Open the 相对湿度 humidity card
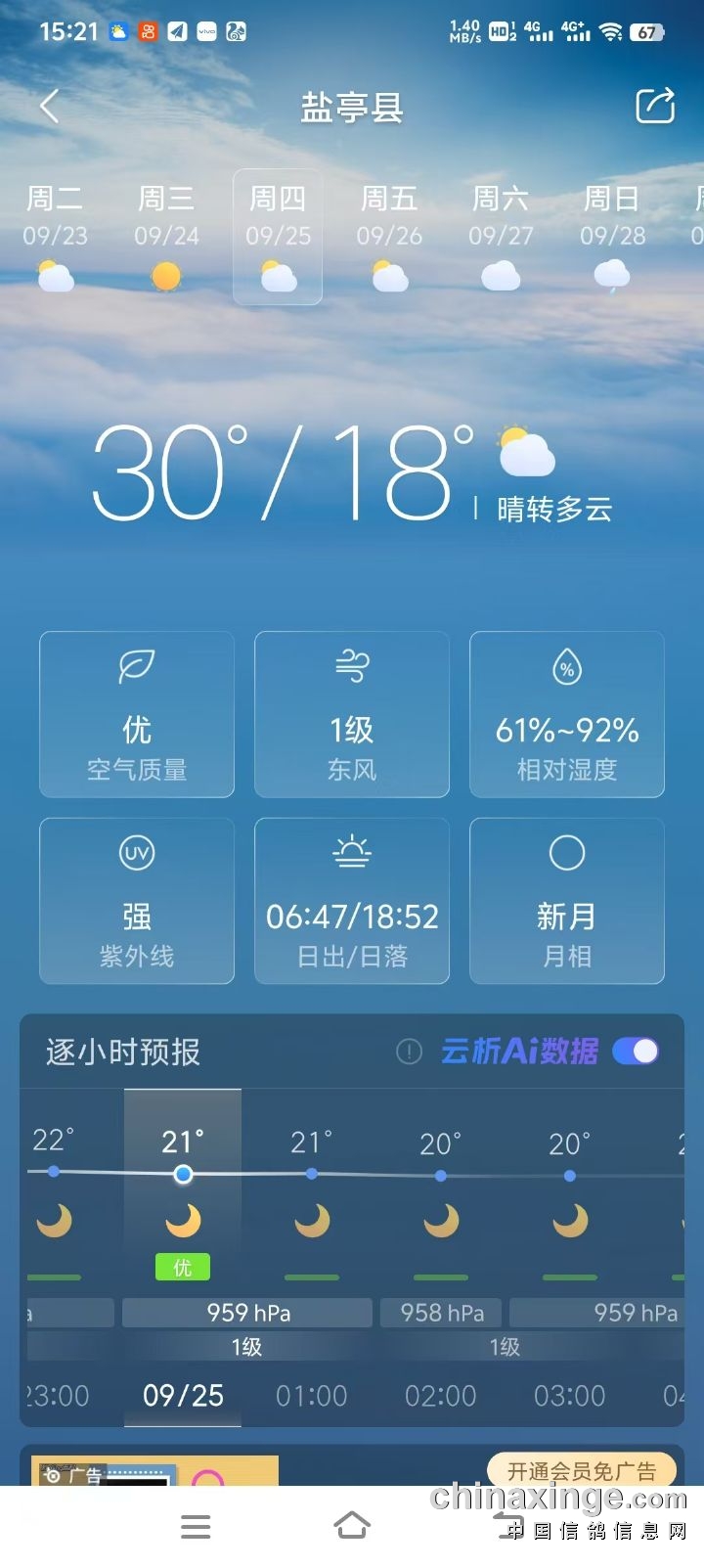 567,714
